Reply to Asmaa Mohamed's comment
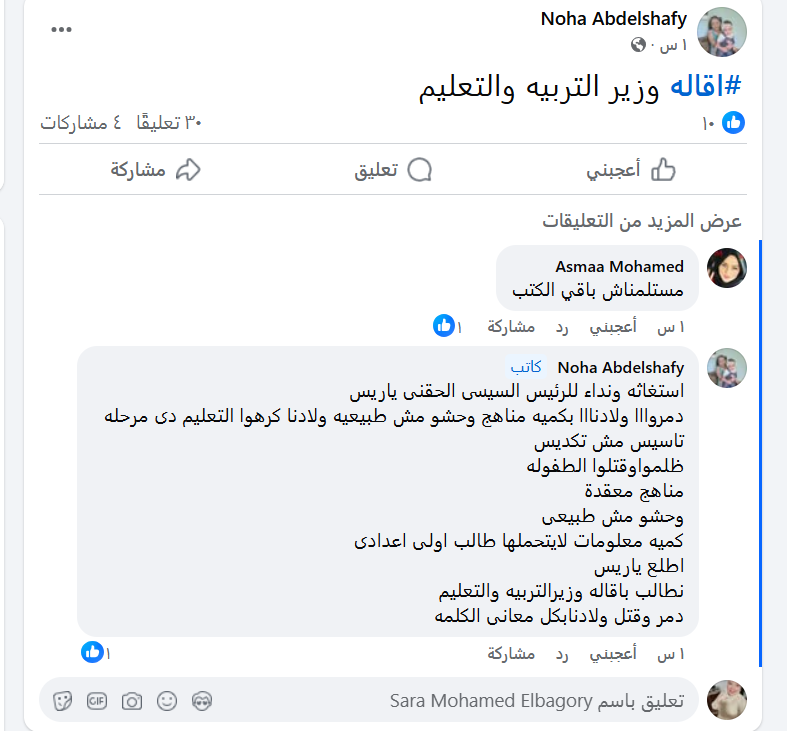 [562, 327]
